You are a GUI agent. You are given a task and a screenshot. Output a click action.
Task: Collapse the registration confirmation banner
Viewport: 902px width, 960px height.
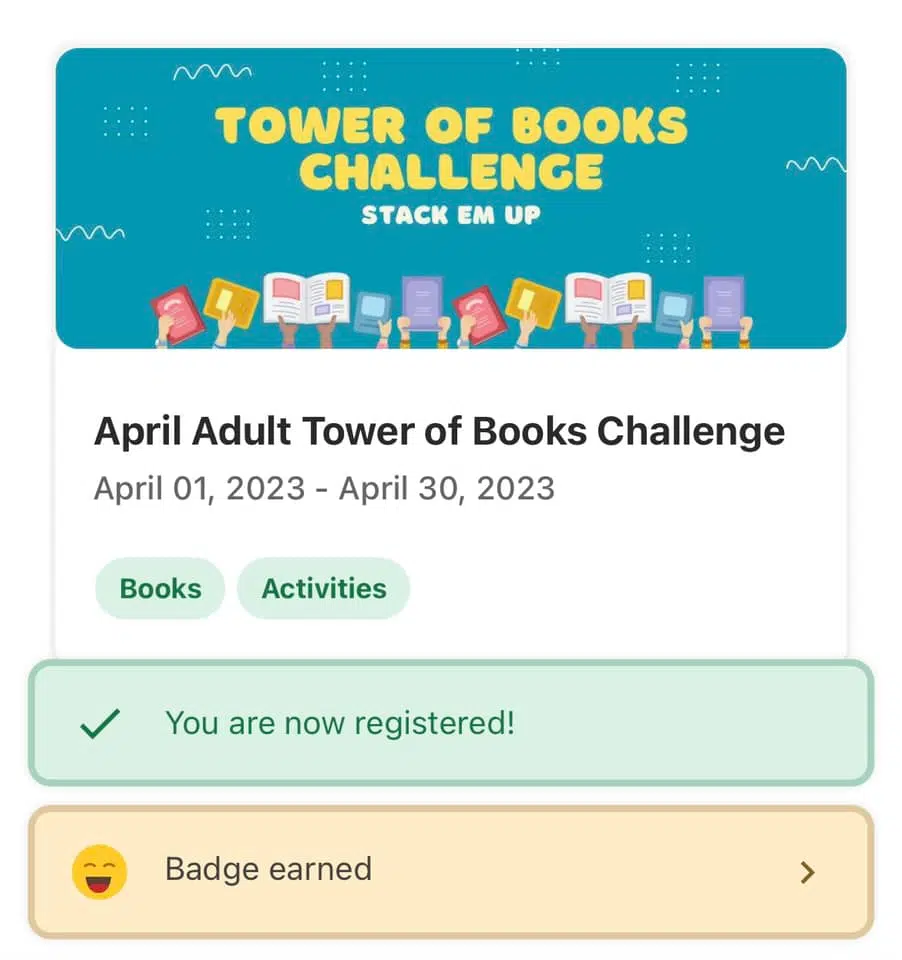pyautogui.click(x=450, y=722)
